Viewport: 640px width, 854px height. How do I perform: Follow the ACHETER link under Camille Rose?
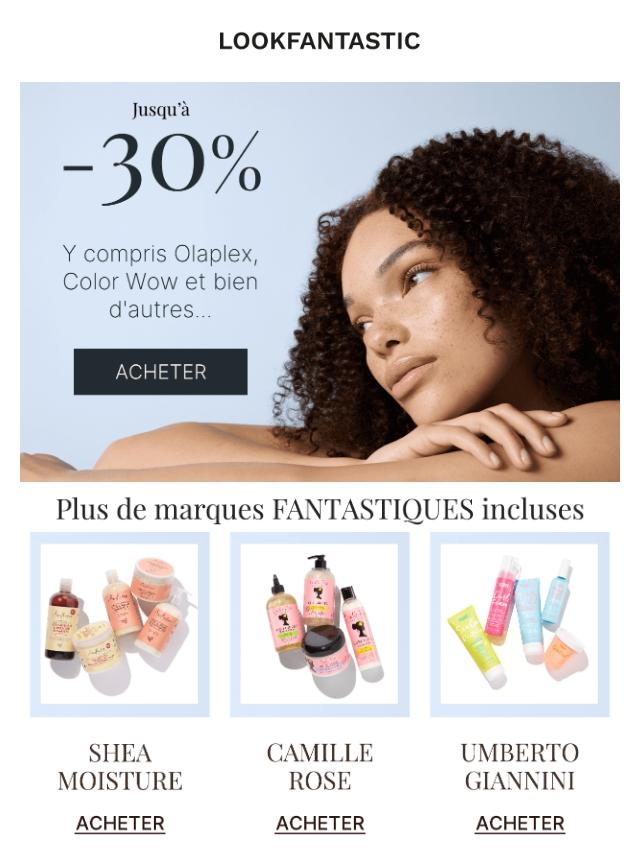pos(320,823)
